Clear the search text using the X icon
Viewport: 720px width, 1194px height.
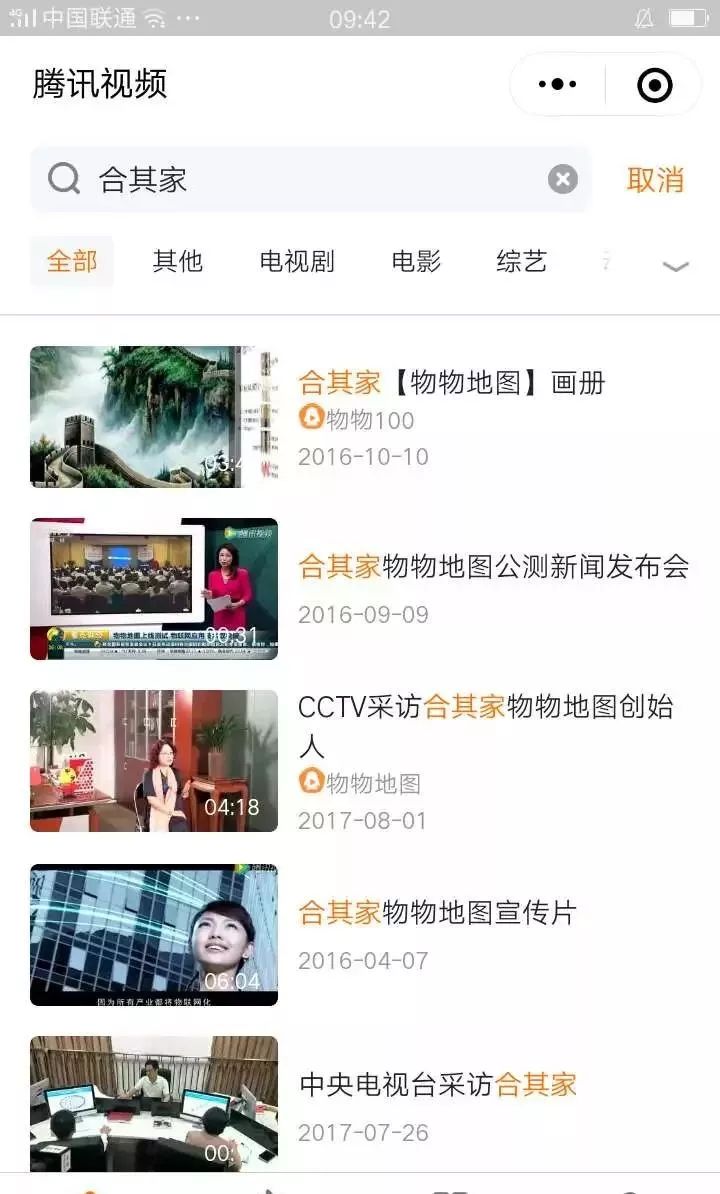(x=563, y=179)
